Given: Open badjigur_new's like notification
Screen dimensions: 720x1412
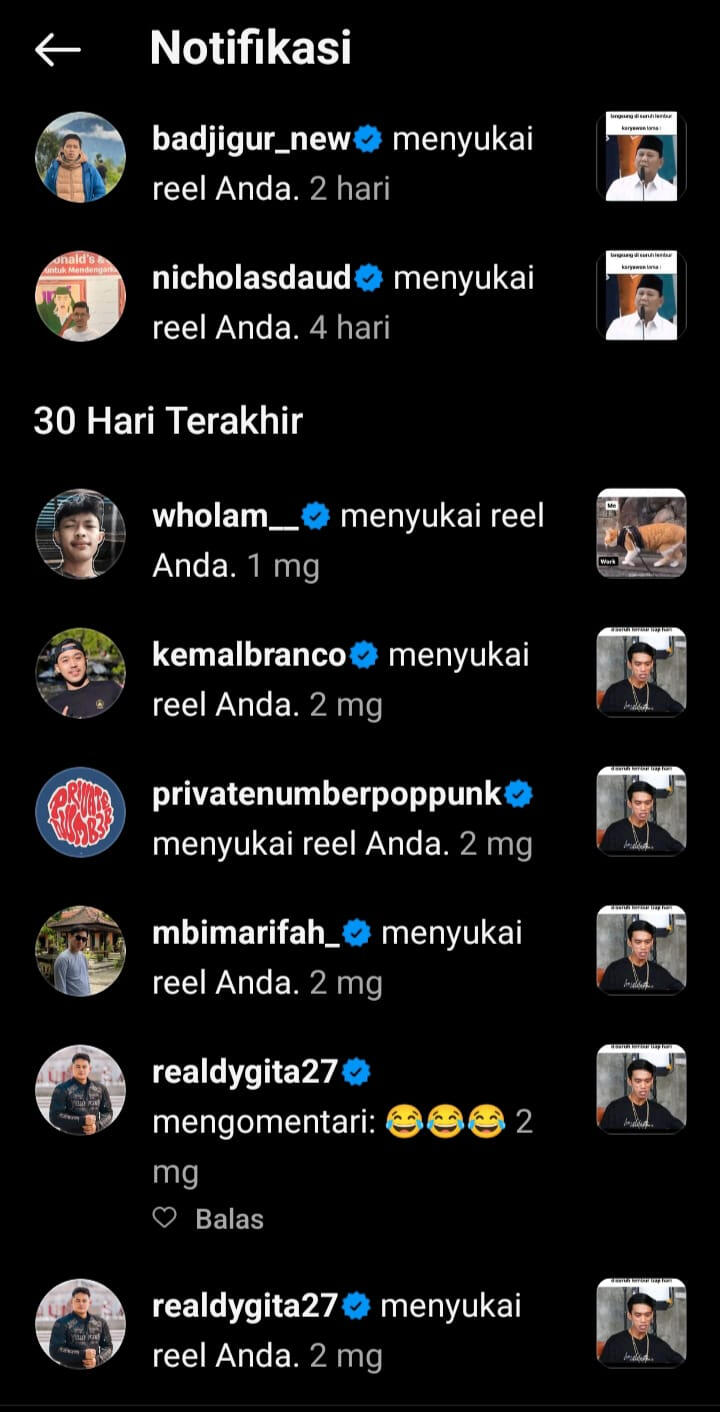Looking at the screenshot, I should click(x=340, y=164).
